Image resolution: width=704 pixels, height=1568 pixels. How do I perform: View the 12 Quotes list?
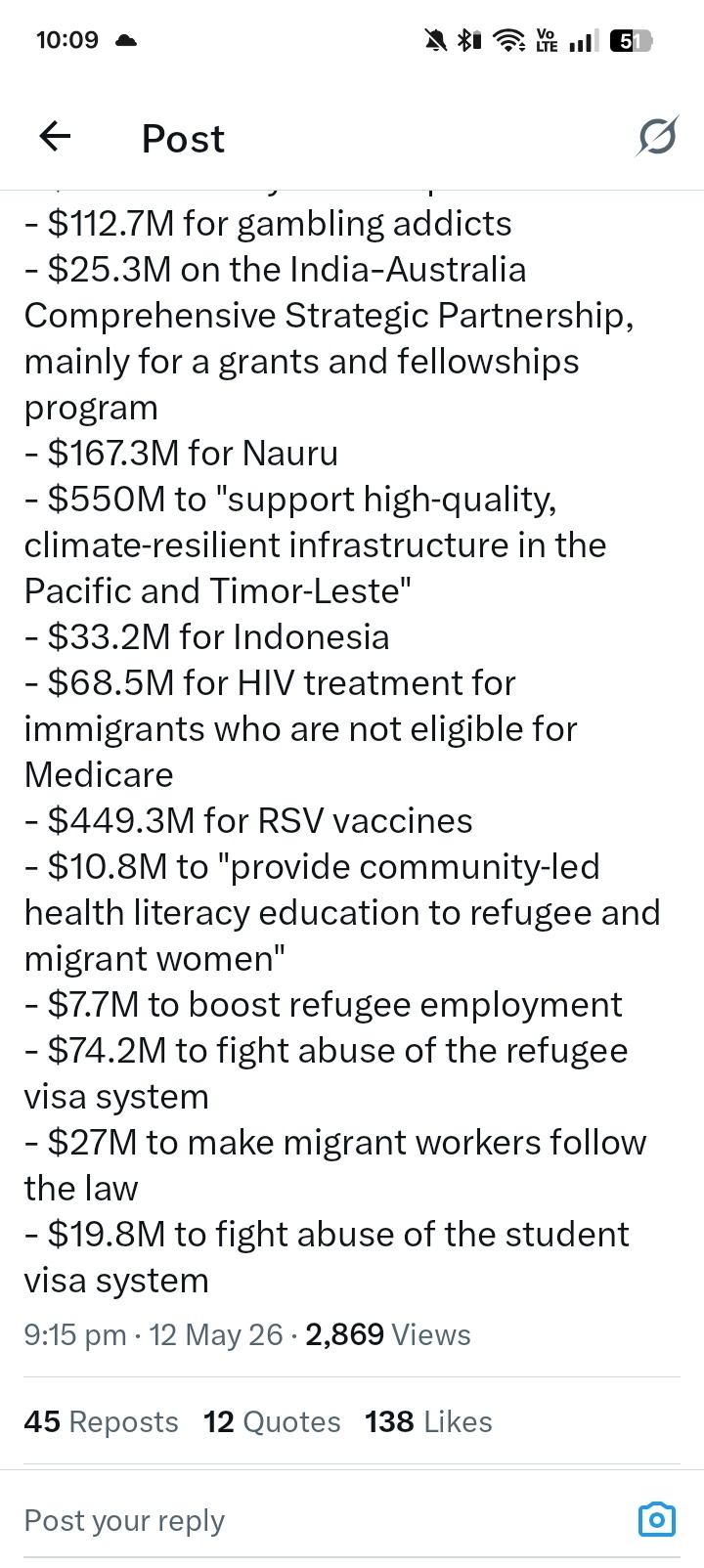coord(272,1421)
